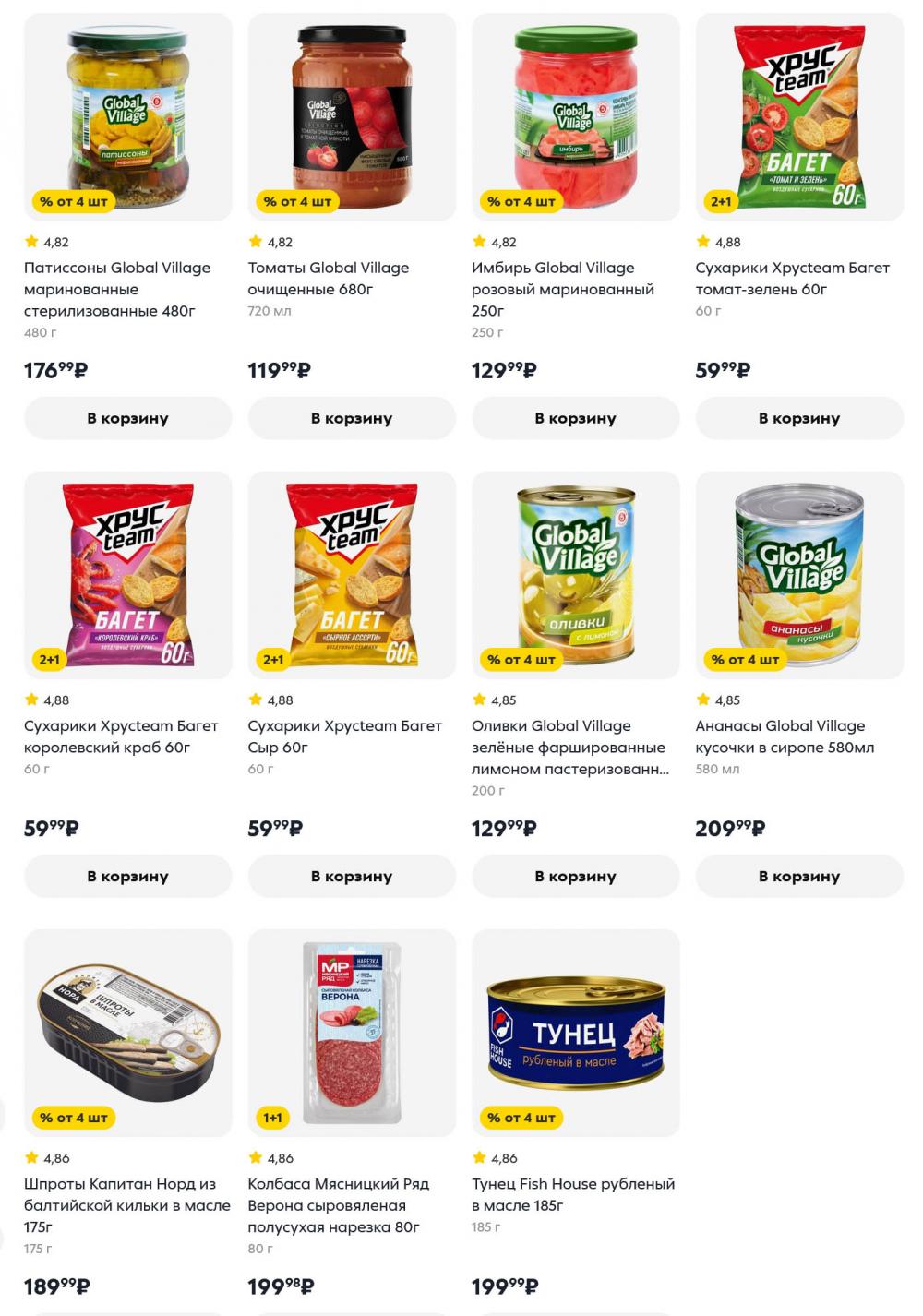
Task: Add Имбирь Global Village розовый to cart
Action: [575, 418]
